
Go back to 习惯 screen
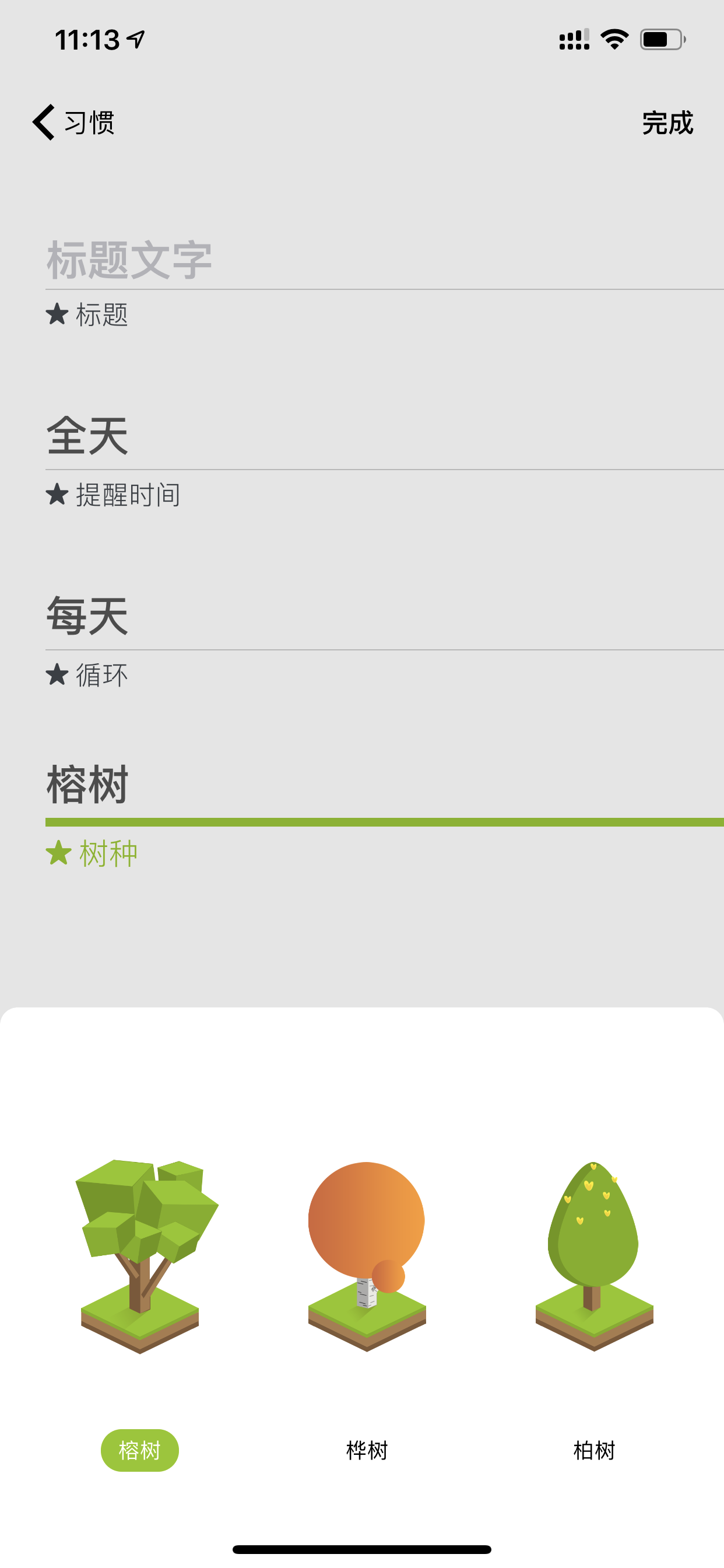[x=73, y=123]
